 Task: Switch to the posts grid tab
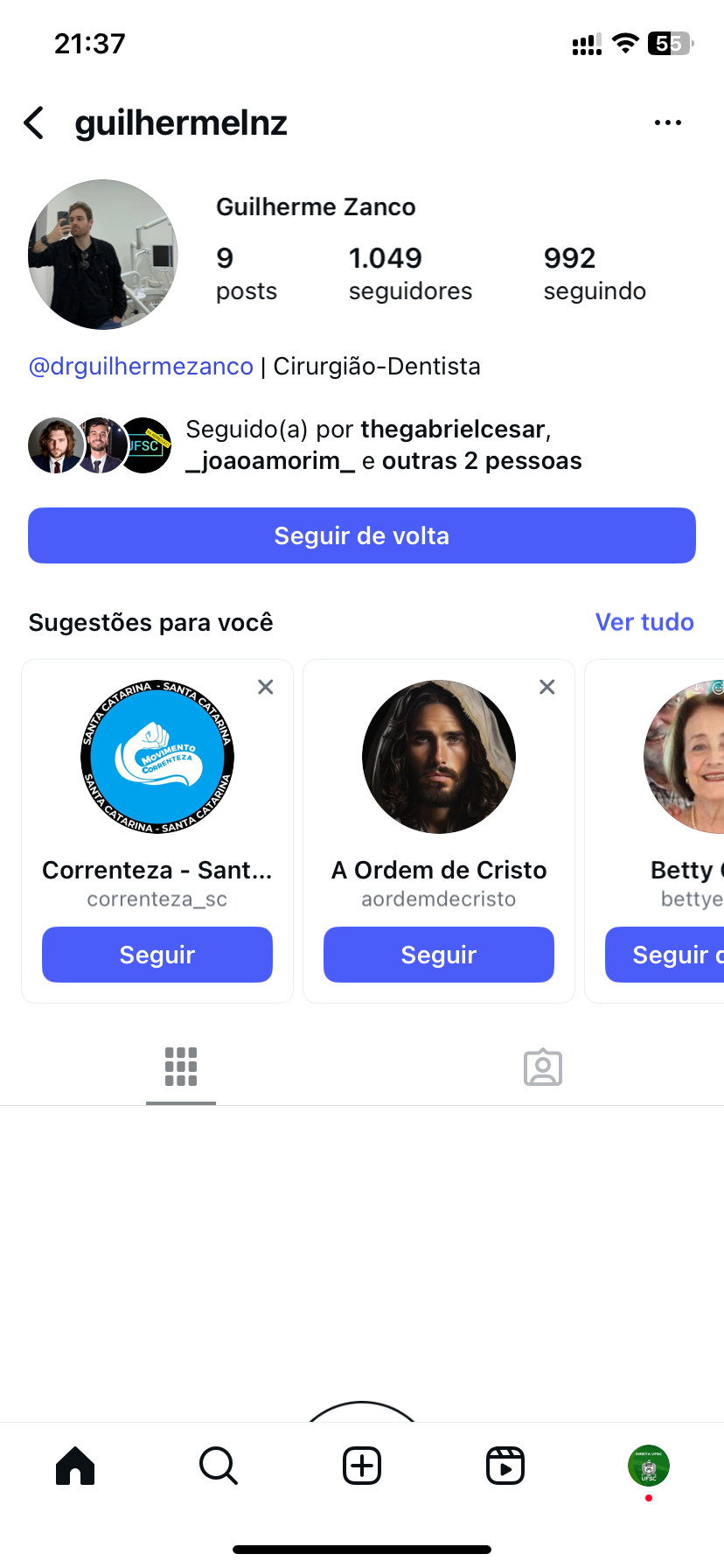(x=181, y=1067)
